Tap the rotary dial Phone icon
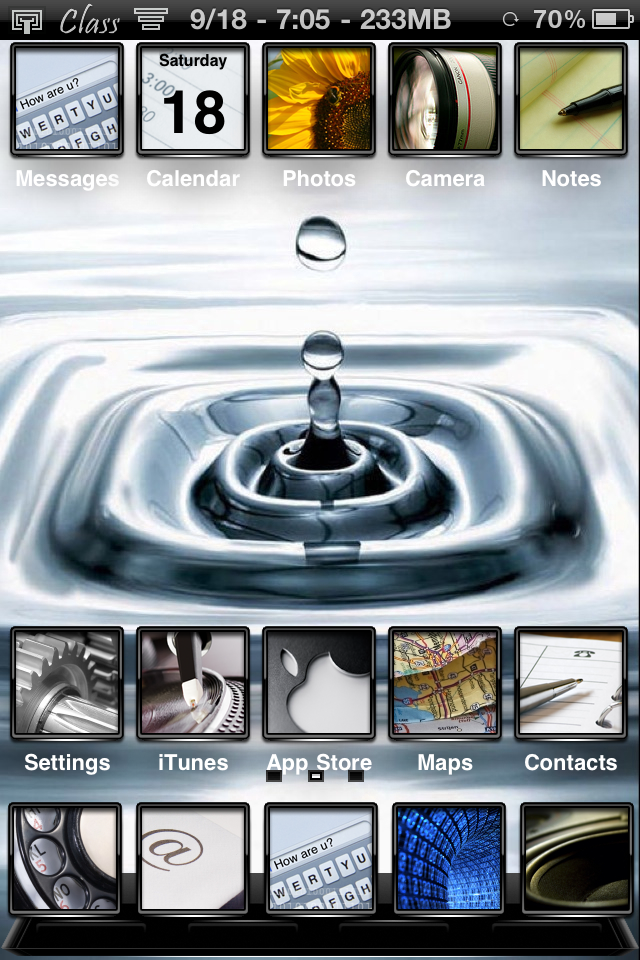Screen dimensions: 640x960 (67, 859)
